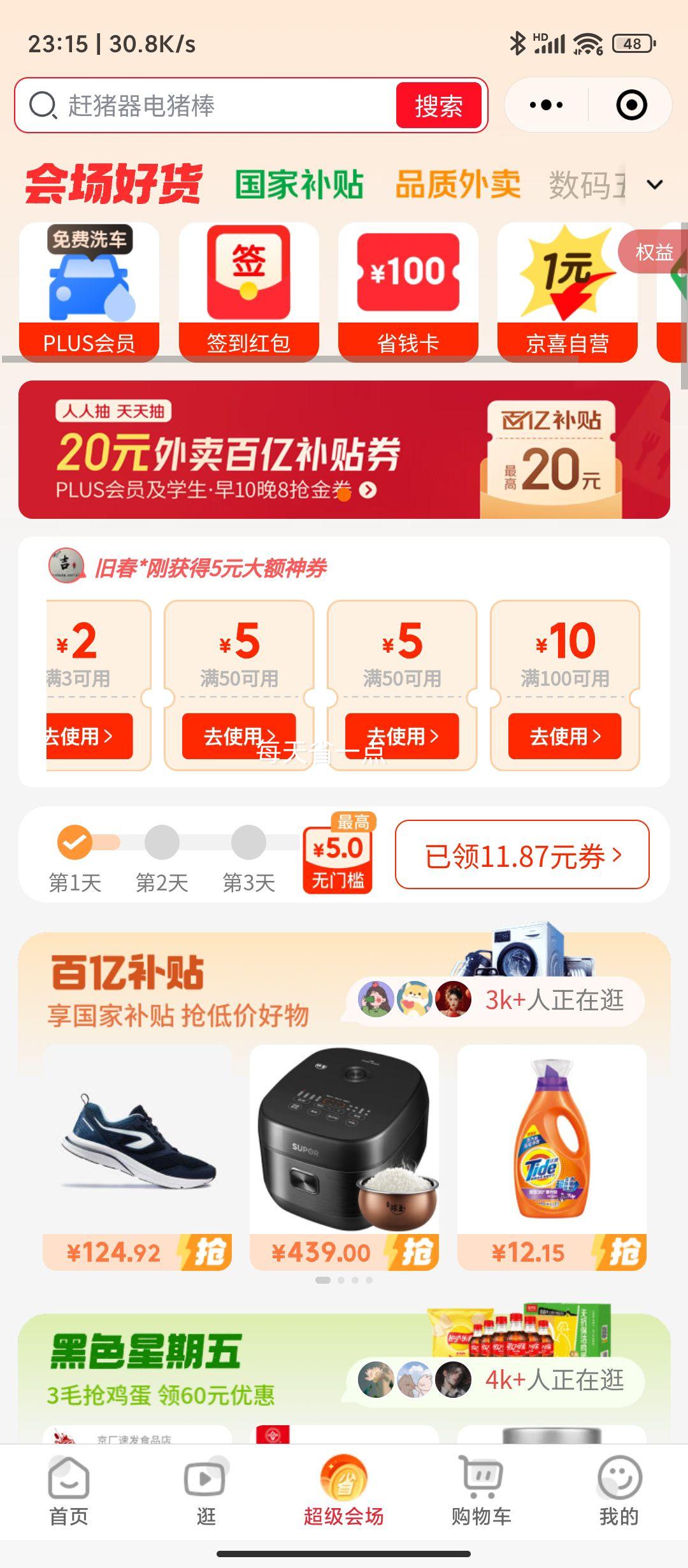Viewport: 688px width, 1568px height.
Task: Open the ¥124.92 sneaker deal
Action: click(x=137, y=1157)
